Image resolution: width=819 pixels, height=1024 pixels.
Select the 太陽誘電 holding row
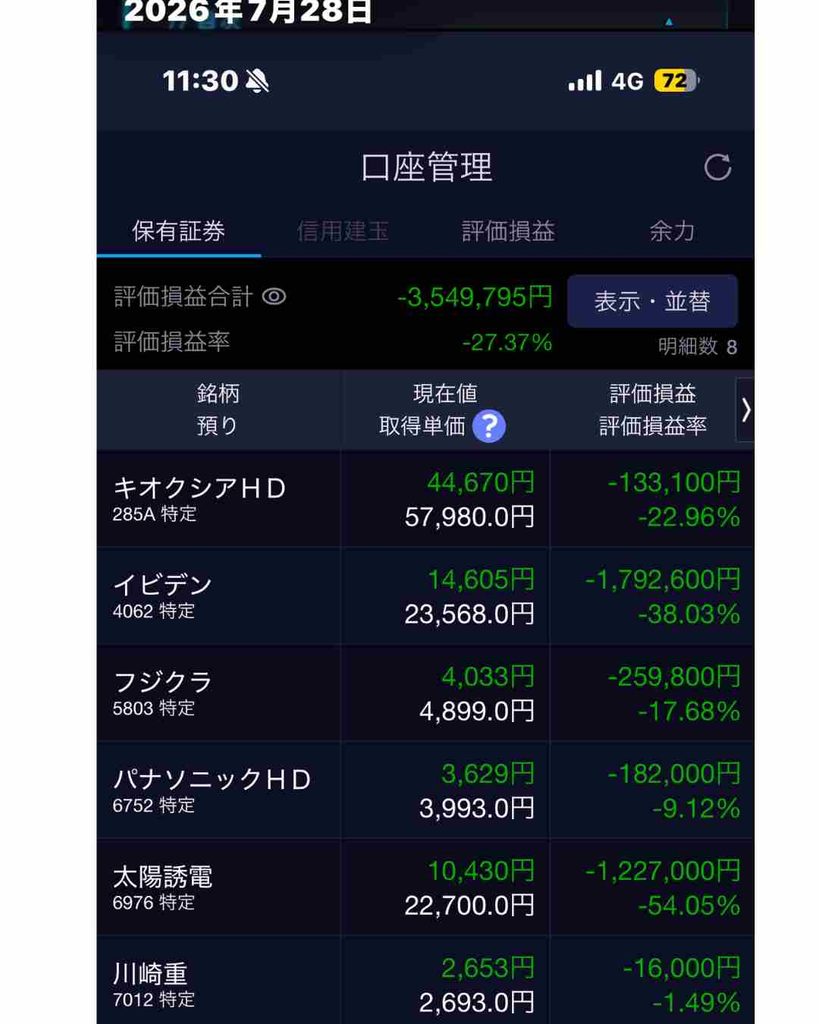[425, 888]
